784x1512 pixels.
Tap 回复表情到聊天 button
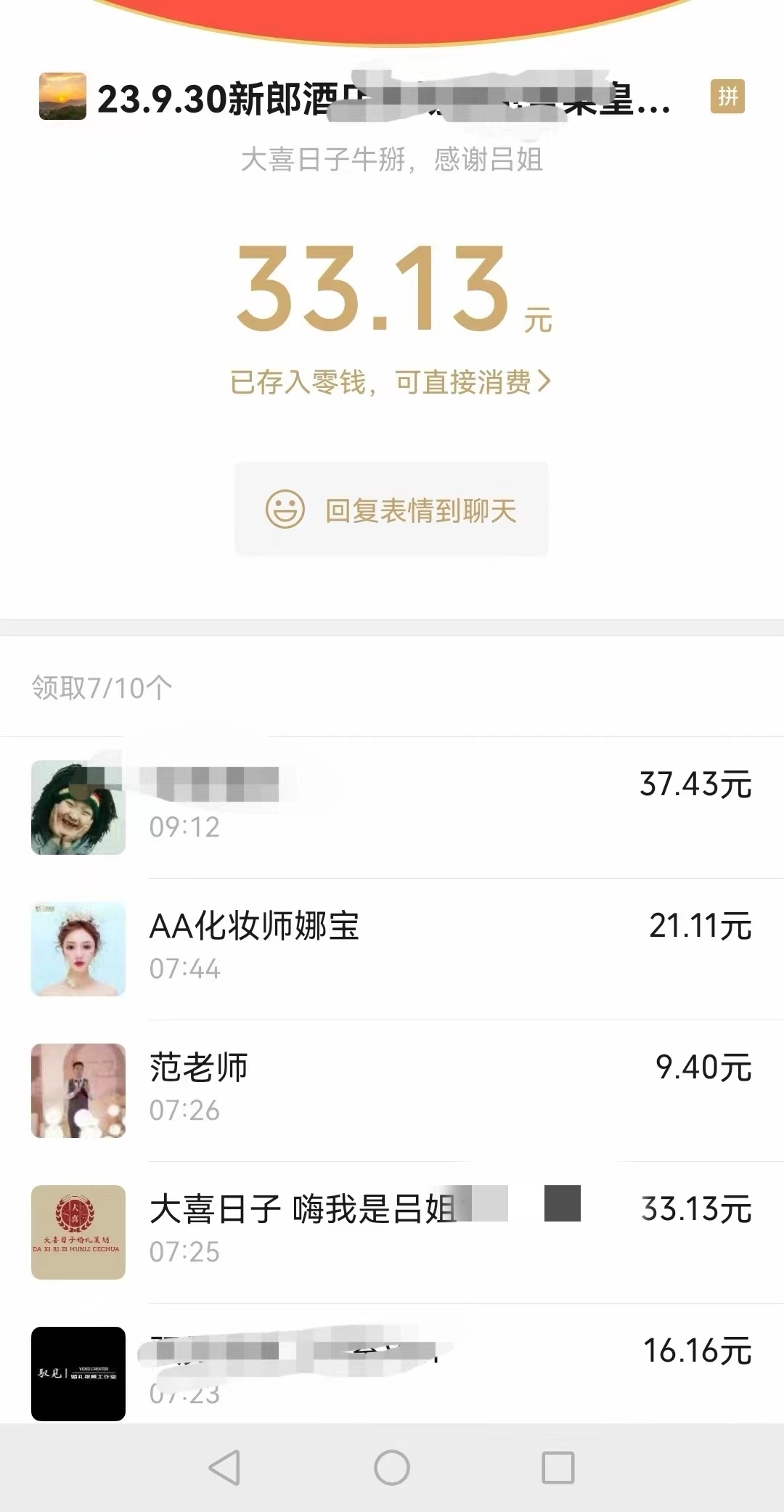point(391,510)
